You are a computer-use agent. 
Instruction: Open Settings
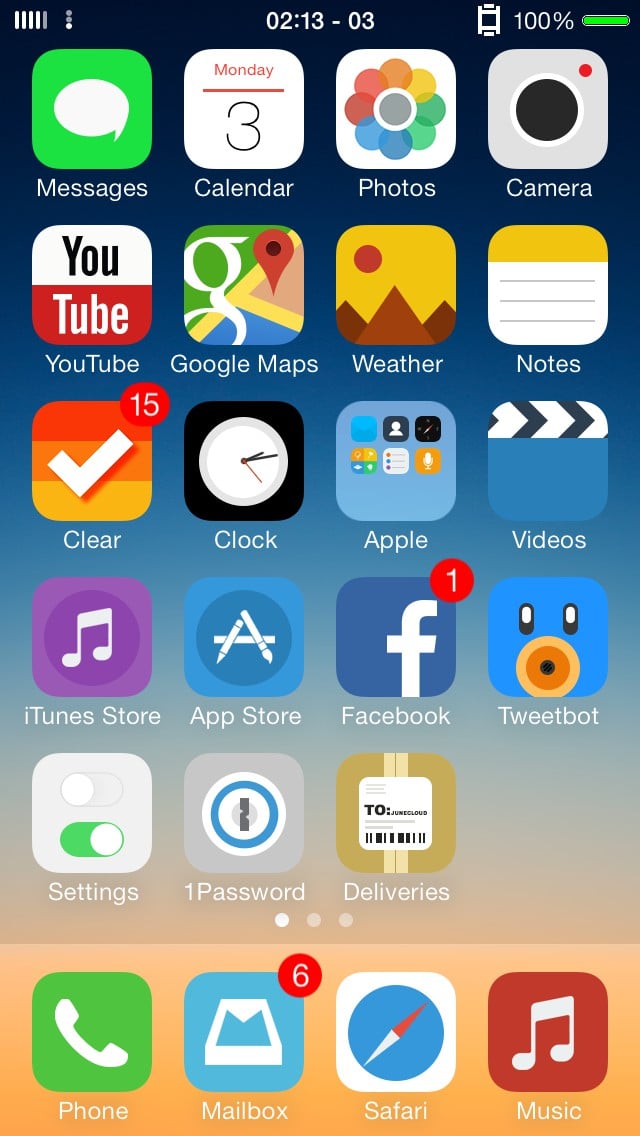92,813
